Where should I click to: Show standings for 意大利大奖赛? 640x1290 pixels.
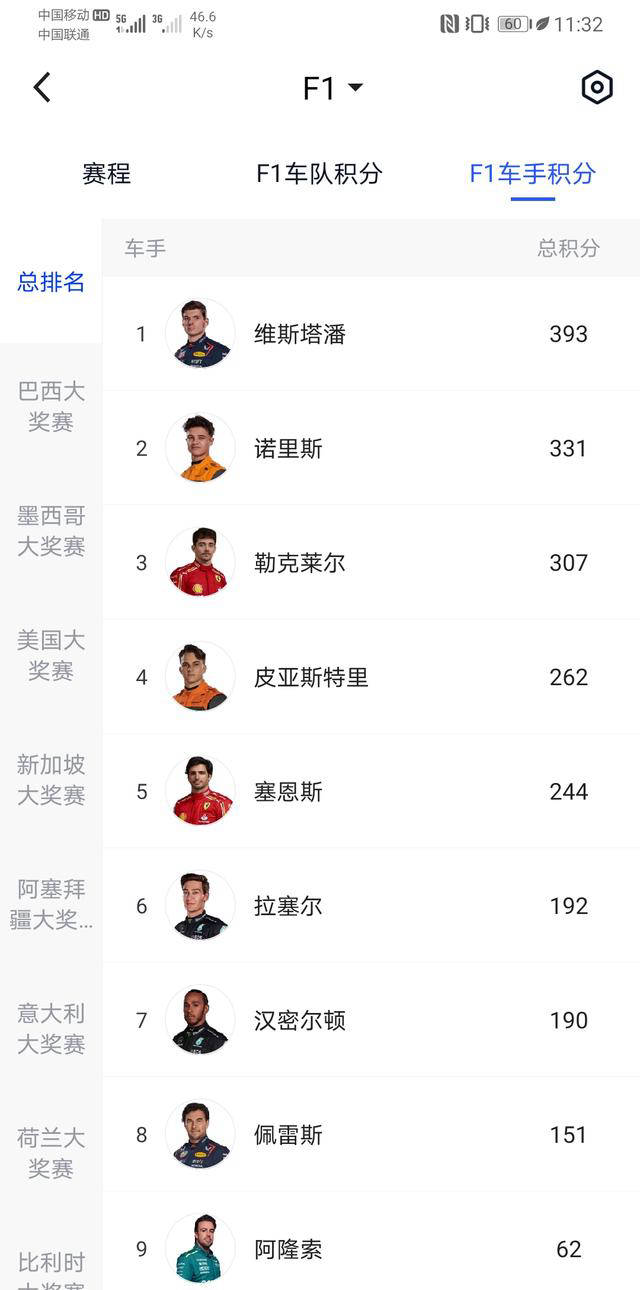pos(51,1028)
